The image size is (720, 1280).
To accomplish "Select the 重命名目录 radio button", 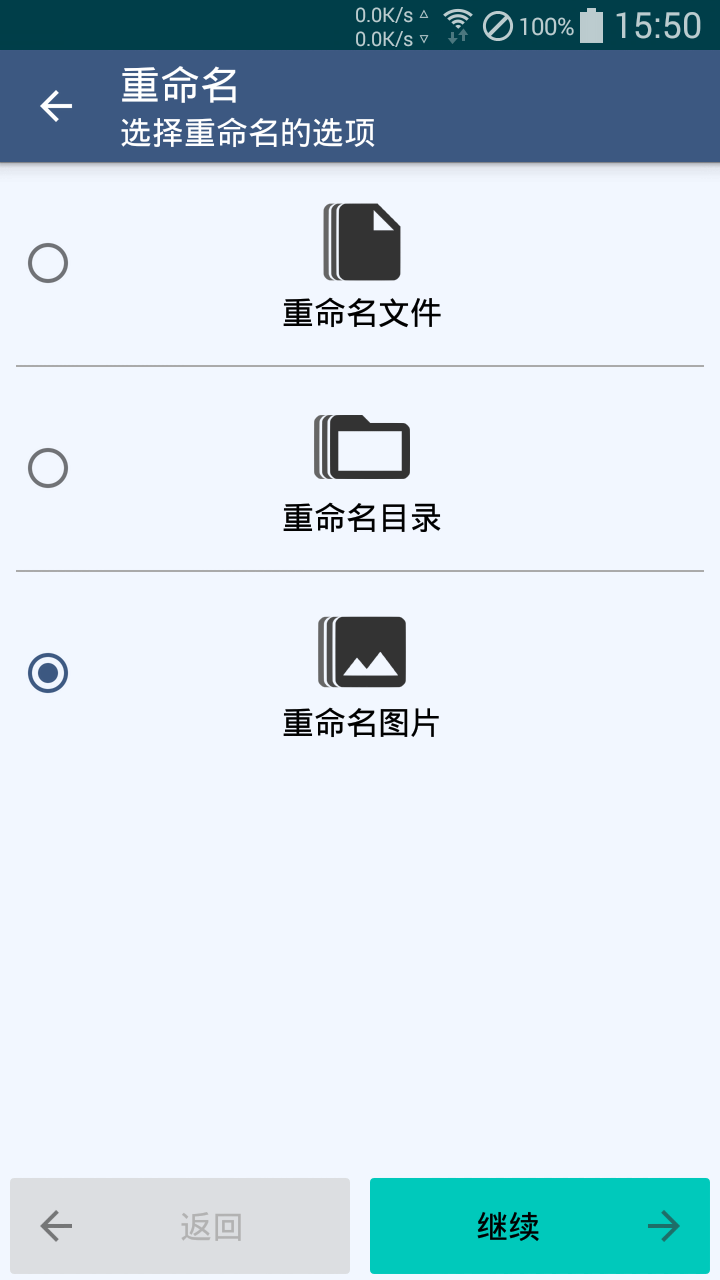I will (47, 467).
